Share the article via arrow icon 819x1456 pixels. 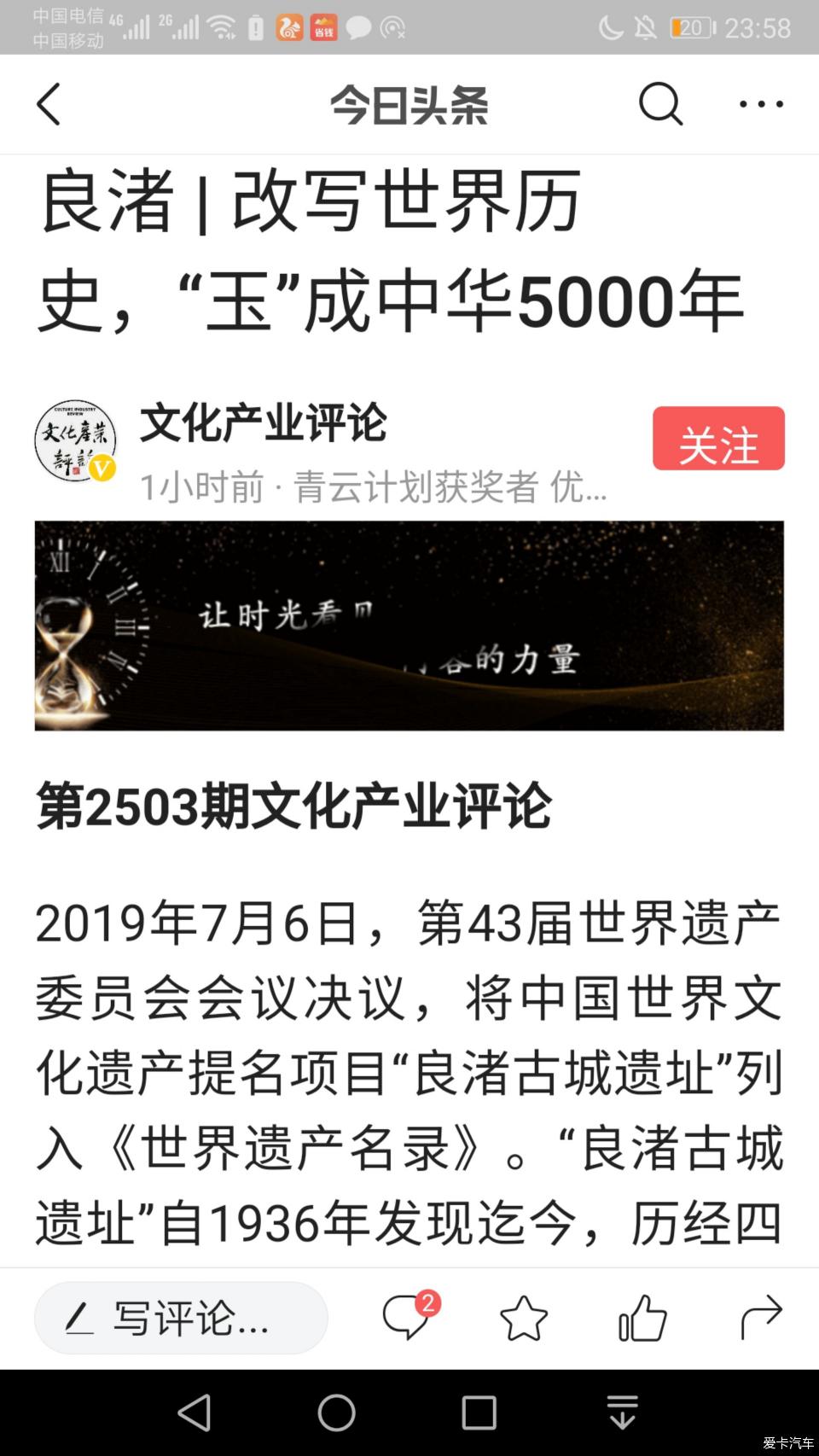[x=761, y=1317]
